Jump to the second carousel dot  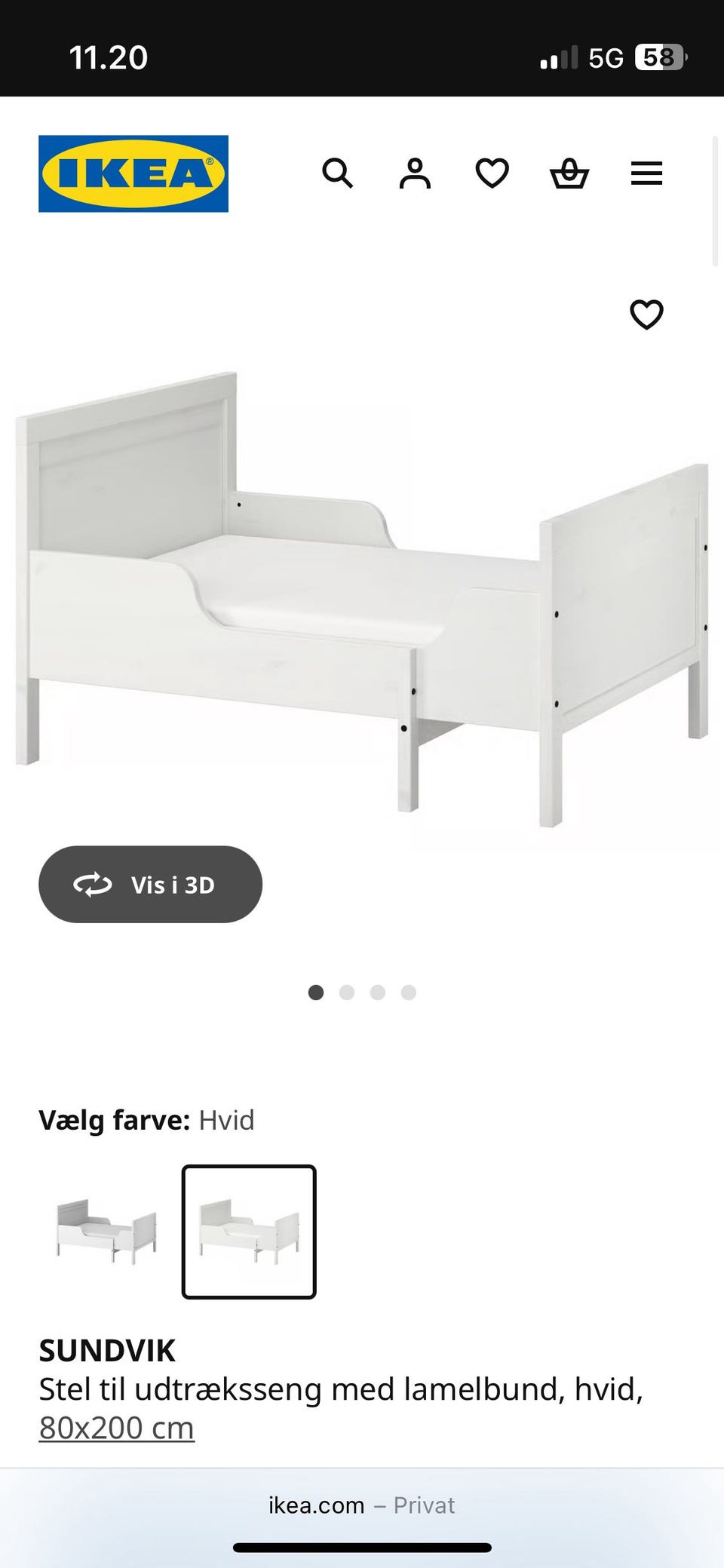[347, 993]
